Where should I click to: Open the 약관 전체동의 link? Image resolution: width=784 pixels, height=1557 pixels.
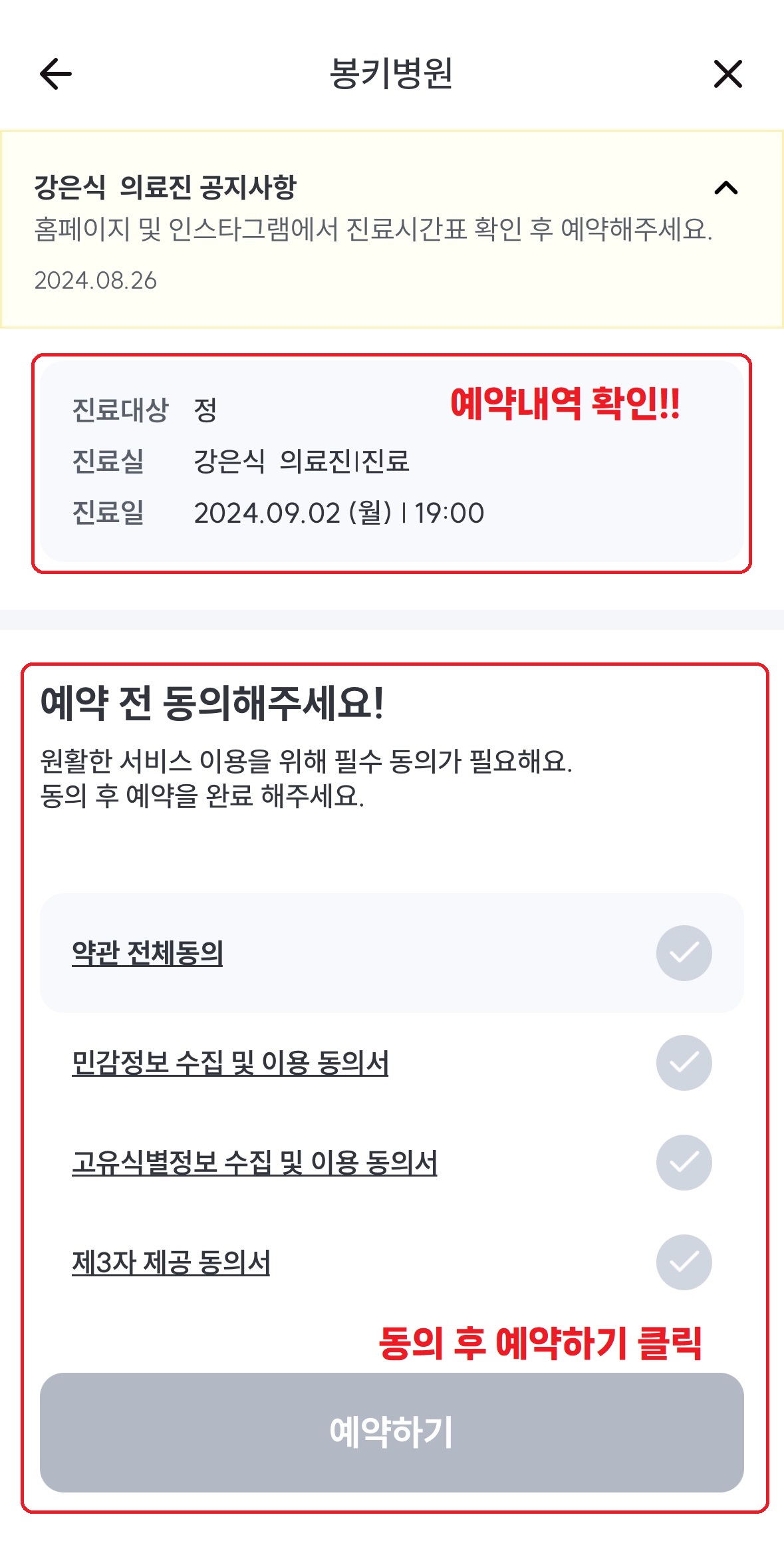pos(147,952)
